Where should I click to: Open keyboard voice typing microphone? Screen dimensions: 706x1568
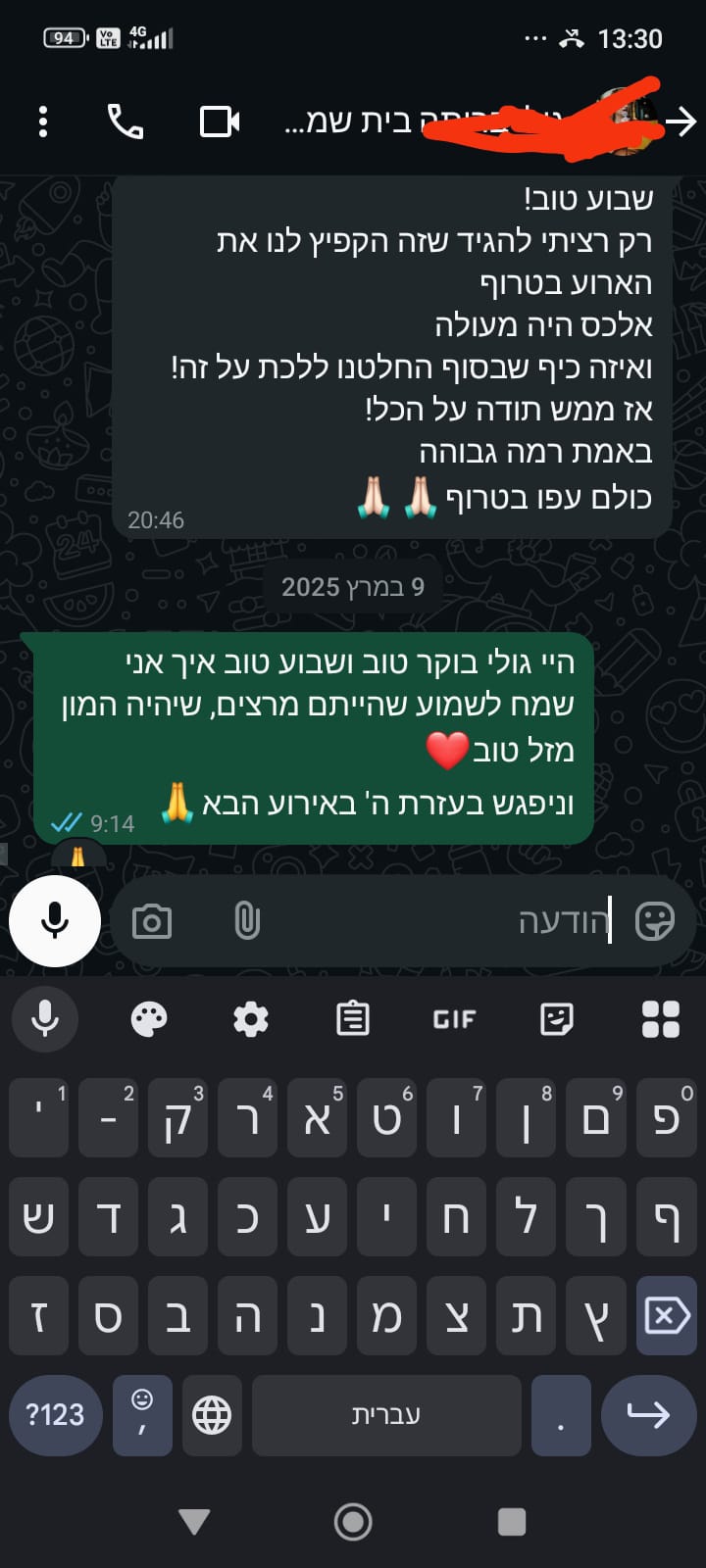[x=44, y=1019]
